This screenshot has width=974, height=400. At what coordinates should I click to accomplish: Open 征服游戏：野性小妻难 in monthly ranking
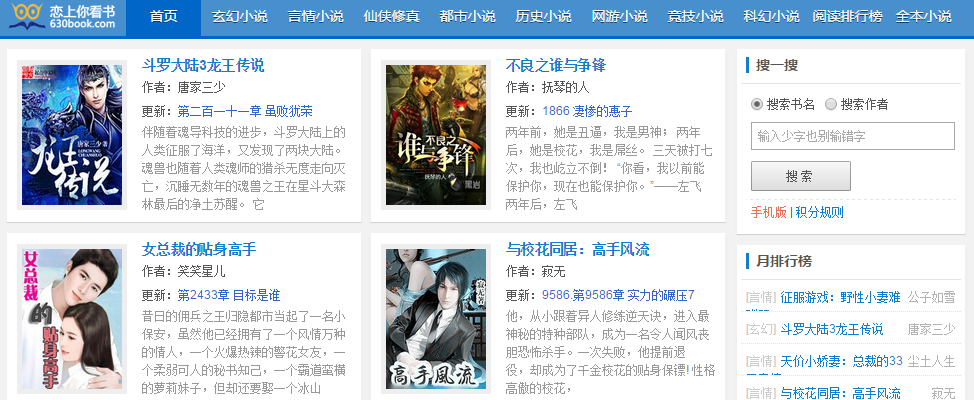pos(840,297)
